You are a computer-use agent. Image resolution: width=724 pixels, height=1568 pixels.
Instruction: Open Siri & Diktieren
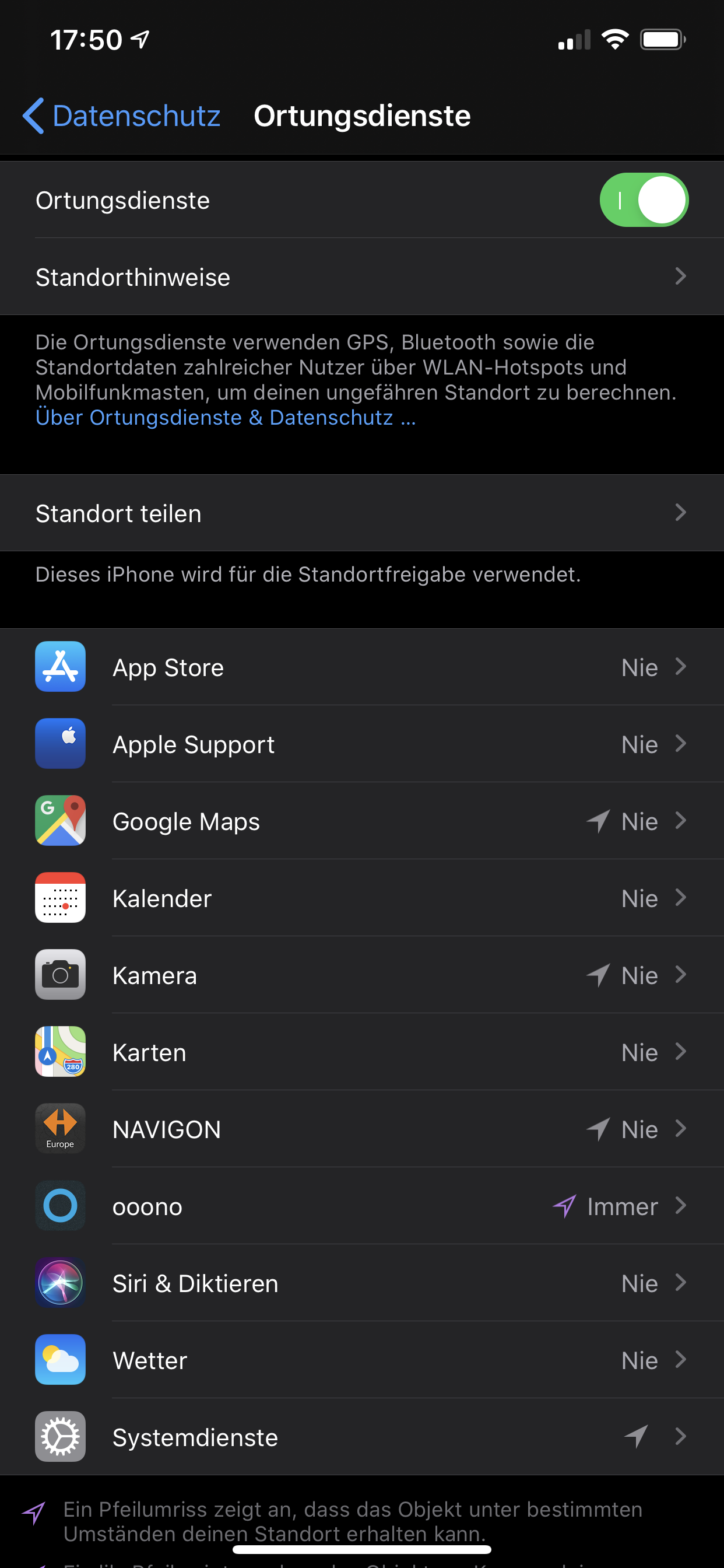click(x=361, y=1283)
